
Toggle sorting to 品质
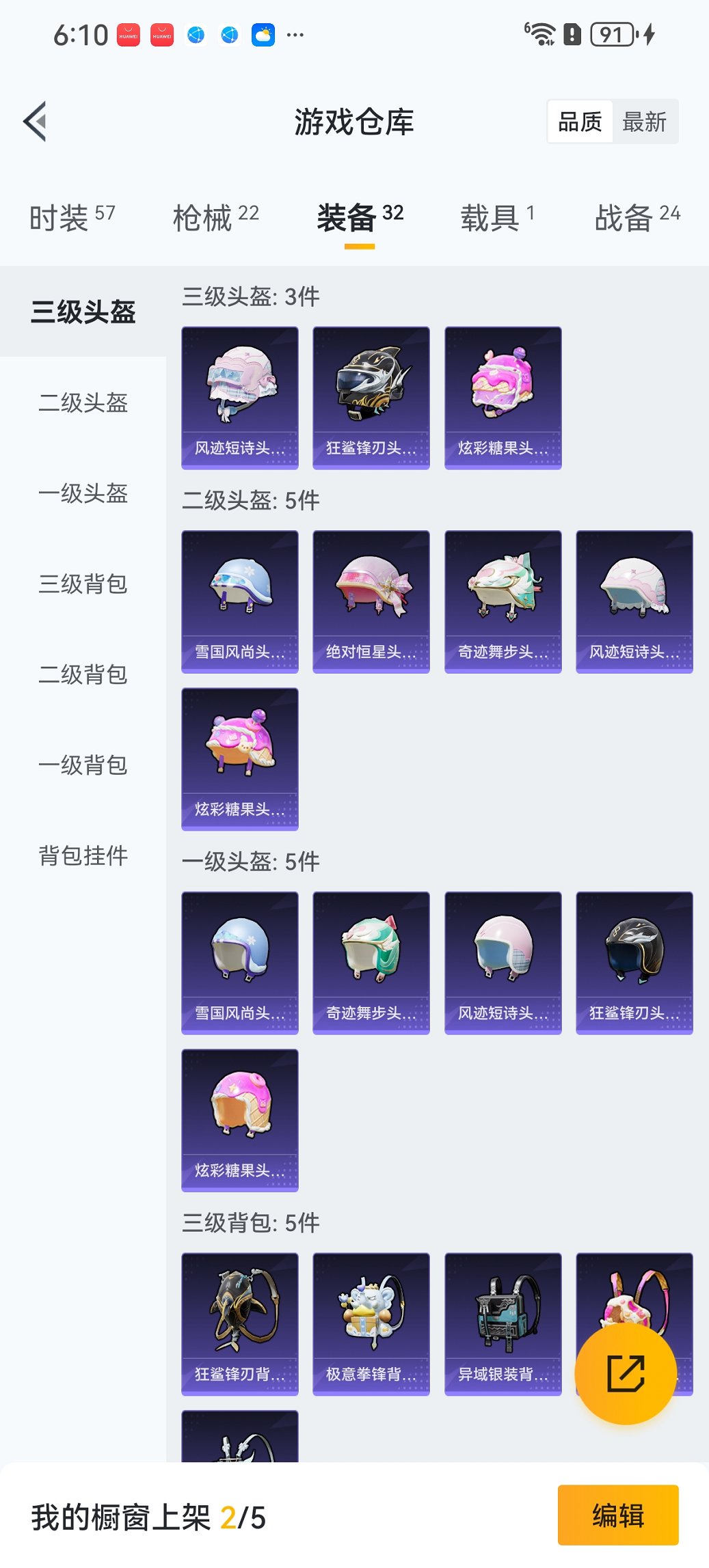[580, 121]
